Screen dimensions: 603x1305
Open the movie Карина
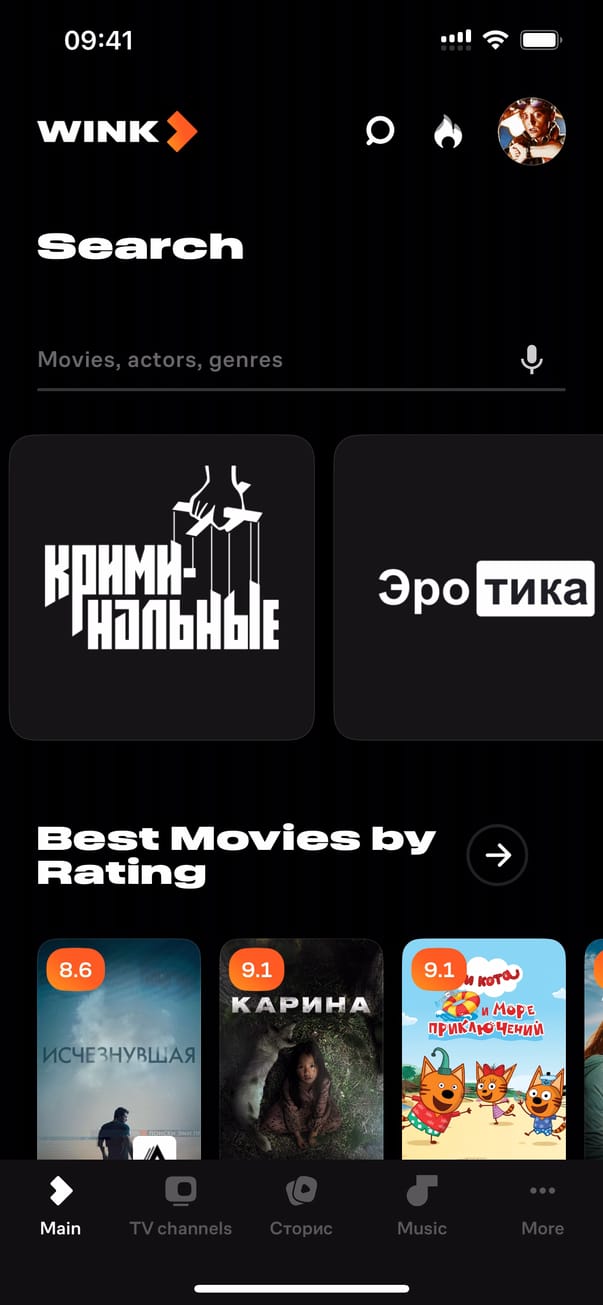(x=301, y=1048)
